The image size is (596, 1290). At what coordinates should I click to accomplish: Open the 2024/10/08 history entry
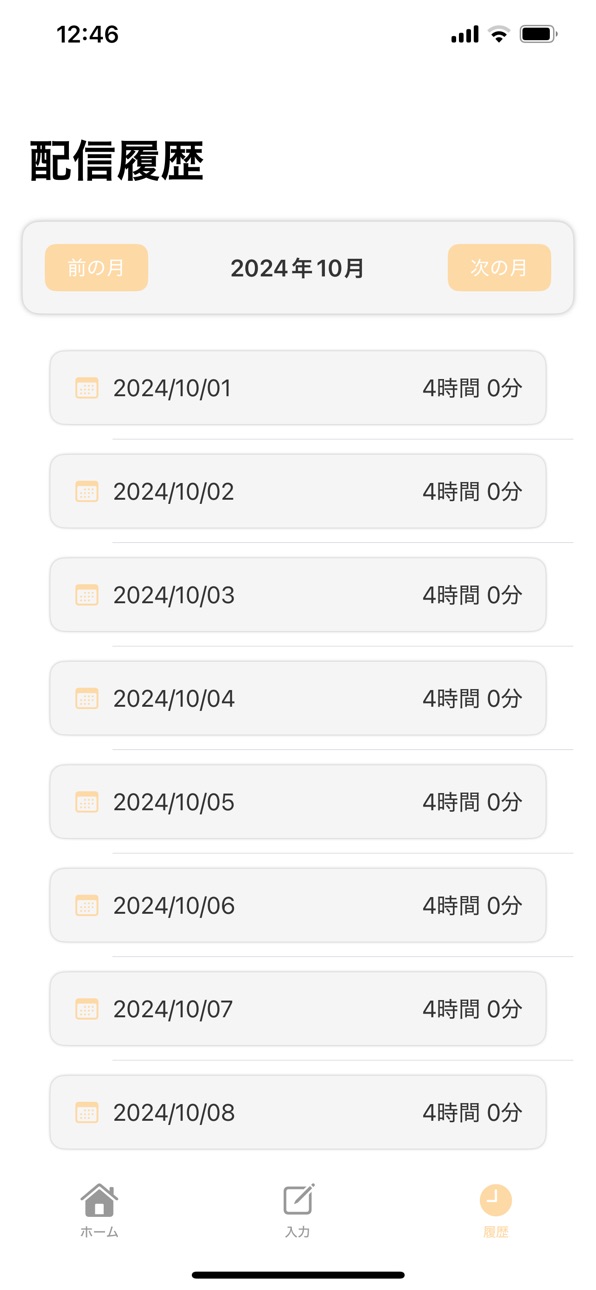[298, 1112]
